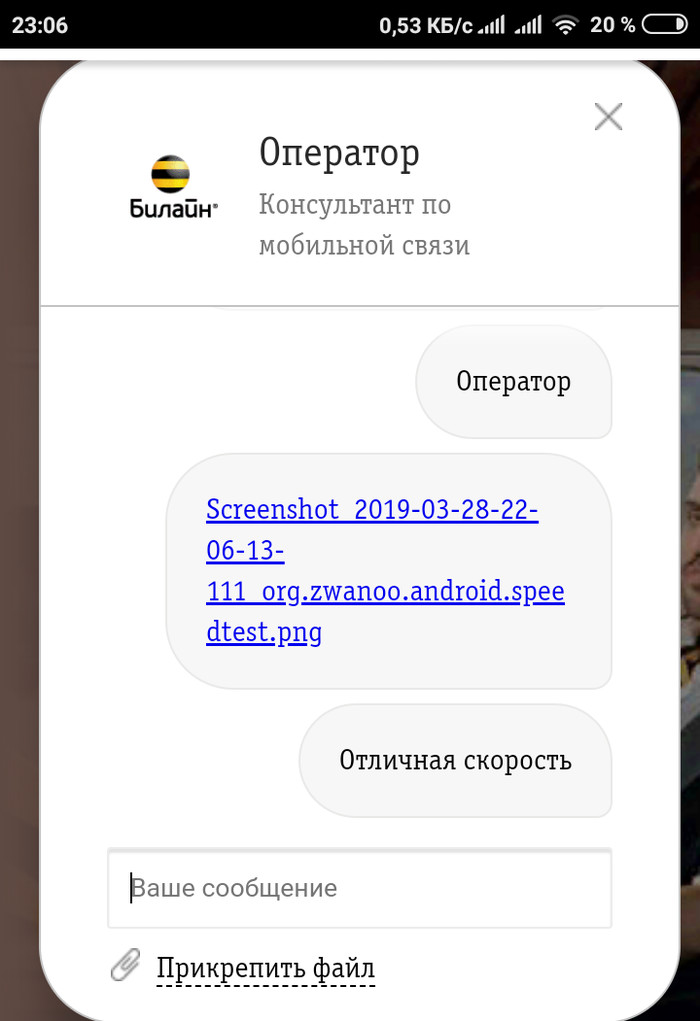Image resolution: width=700 pixels, height=1021 pixels.
Task: Focus the 'Ваше сообщение' message field
Action: (x=360, y=888)
